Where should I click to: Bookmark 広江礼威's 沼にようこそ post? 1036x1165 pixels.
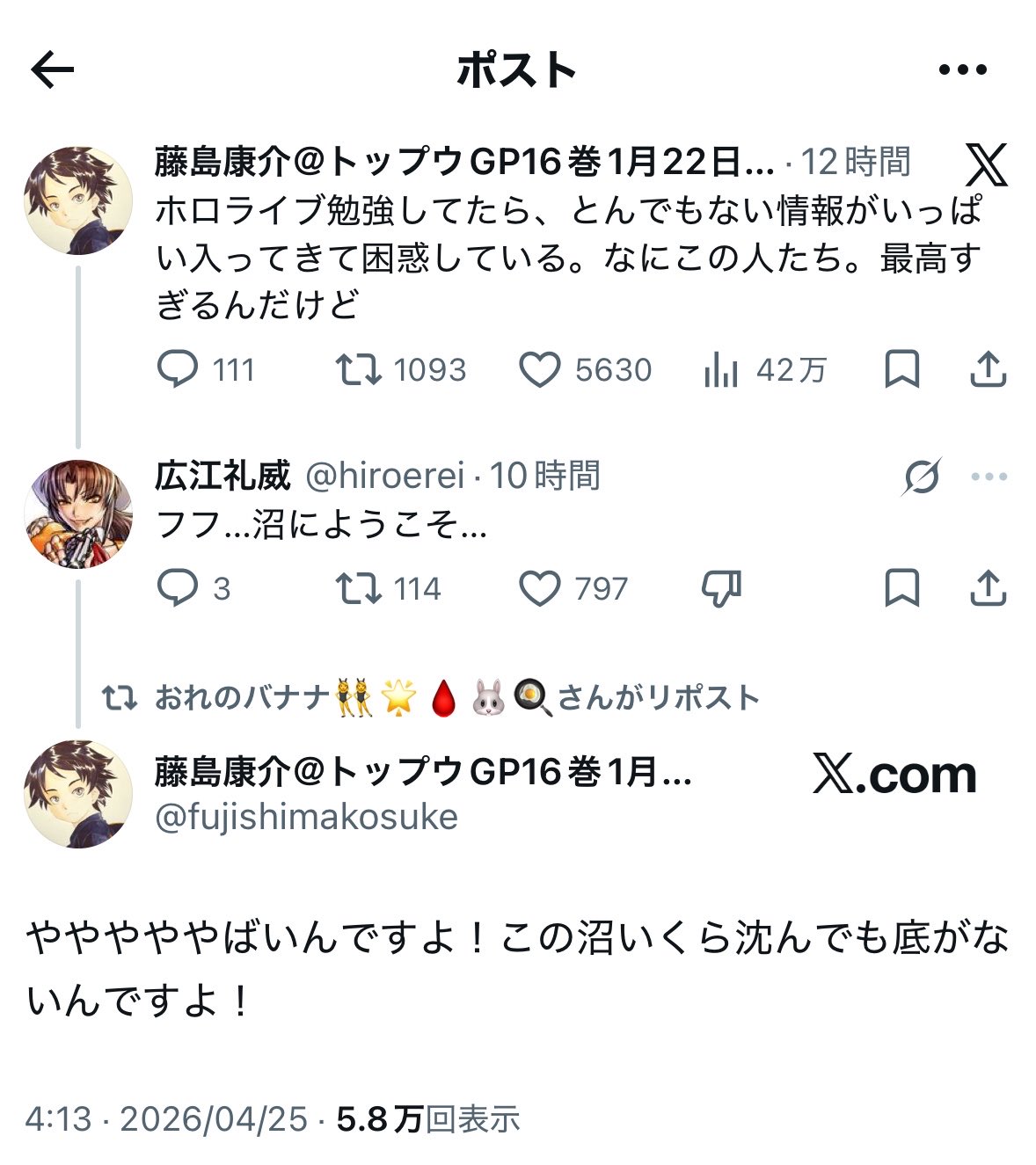click(901, 588)
